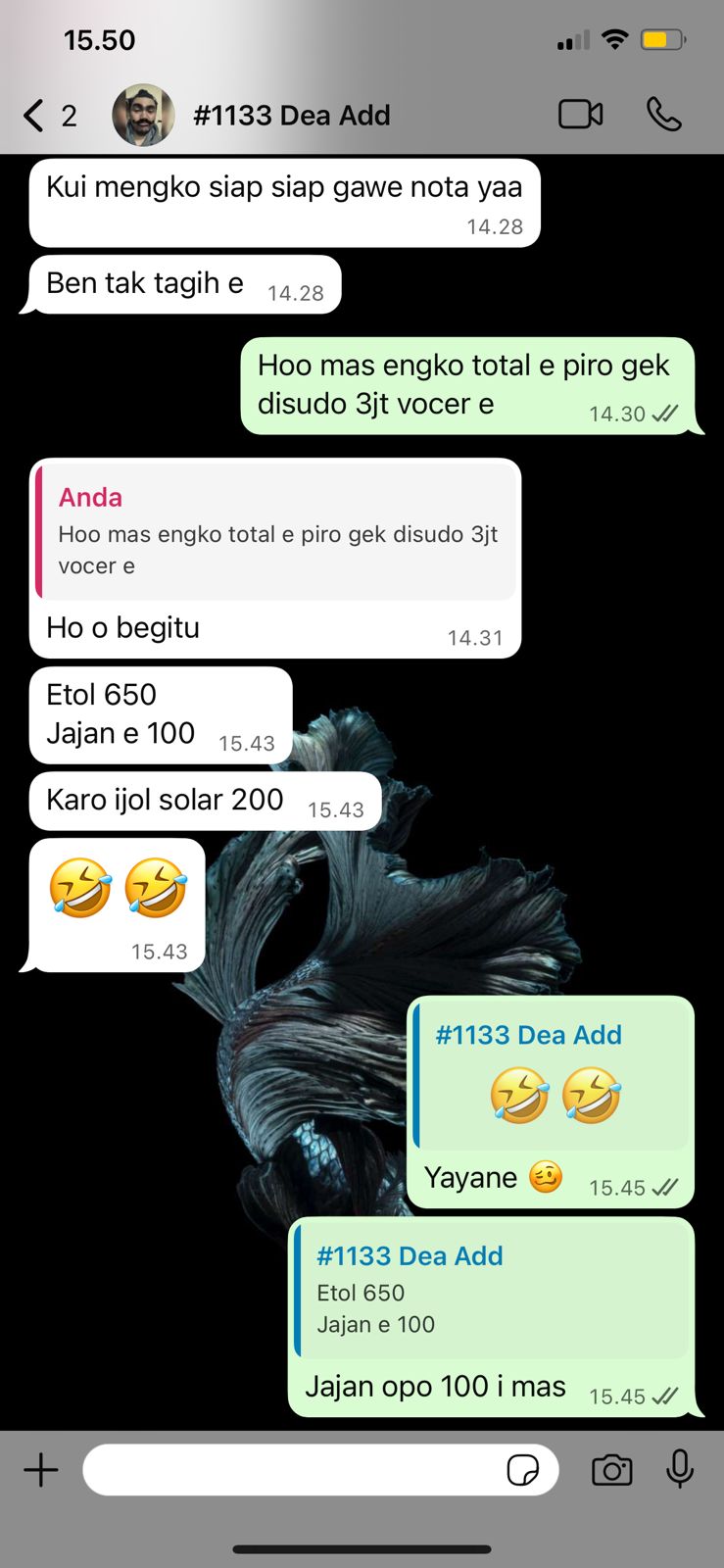
Task: Focus the message text field
Action: click(294, 1470)
